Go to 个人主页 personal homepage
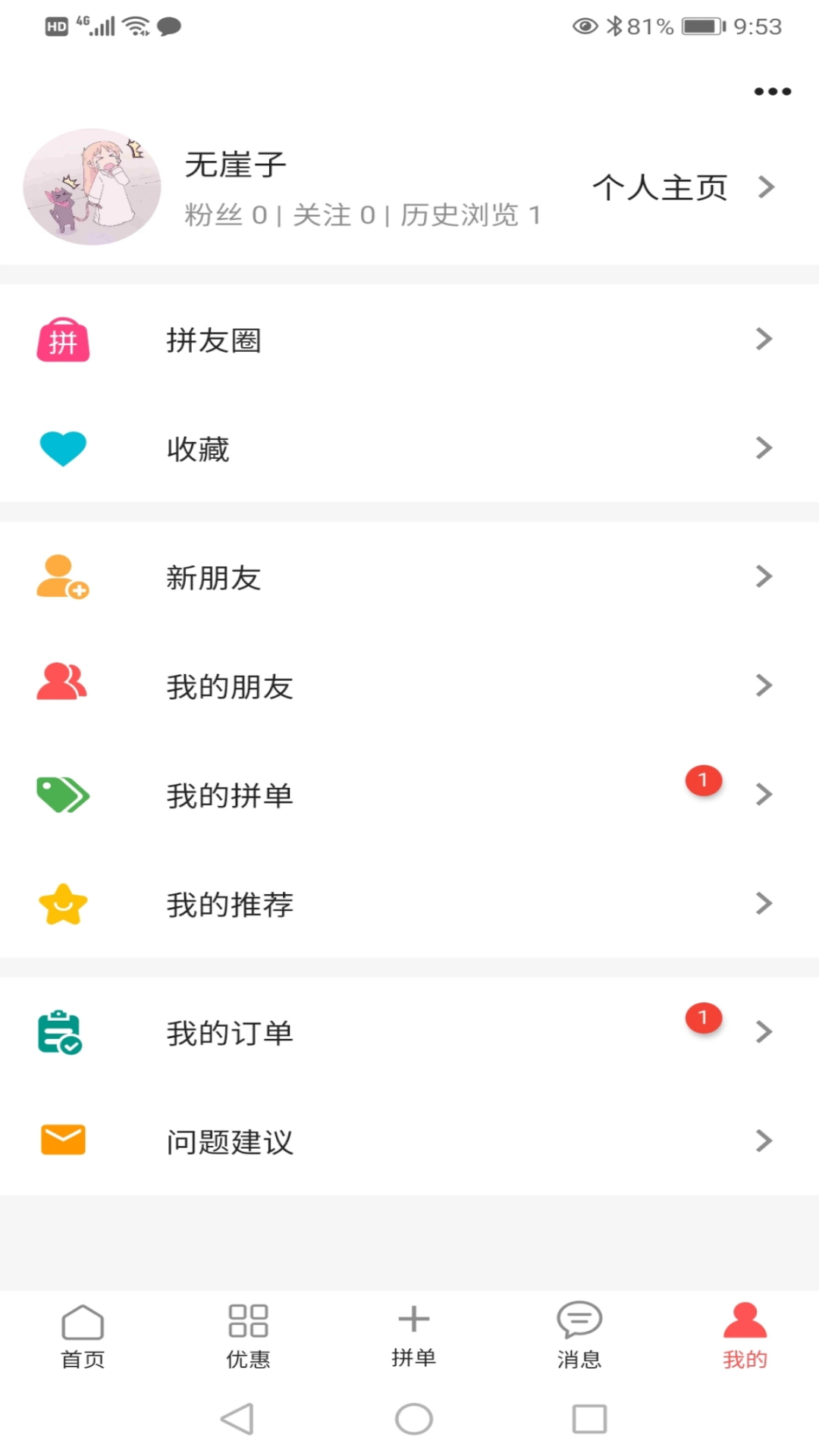 pos(682,187)
